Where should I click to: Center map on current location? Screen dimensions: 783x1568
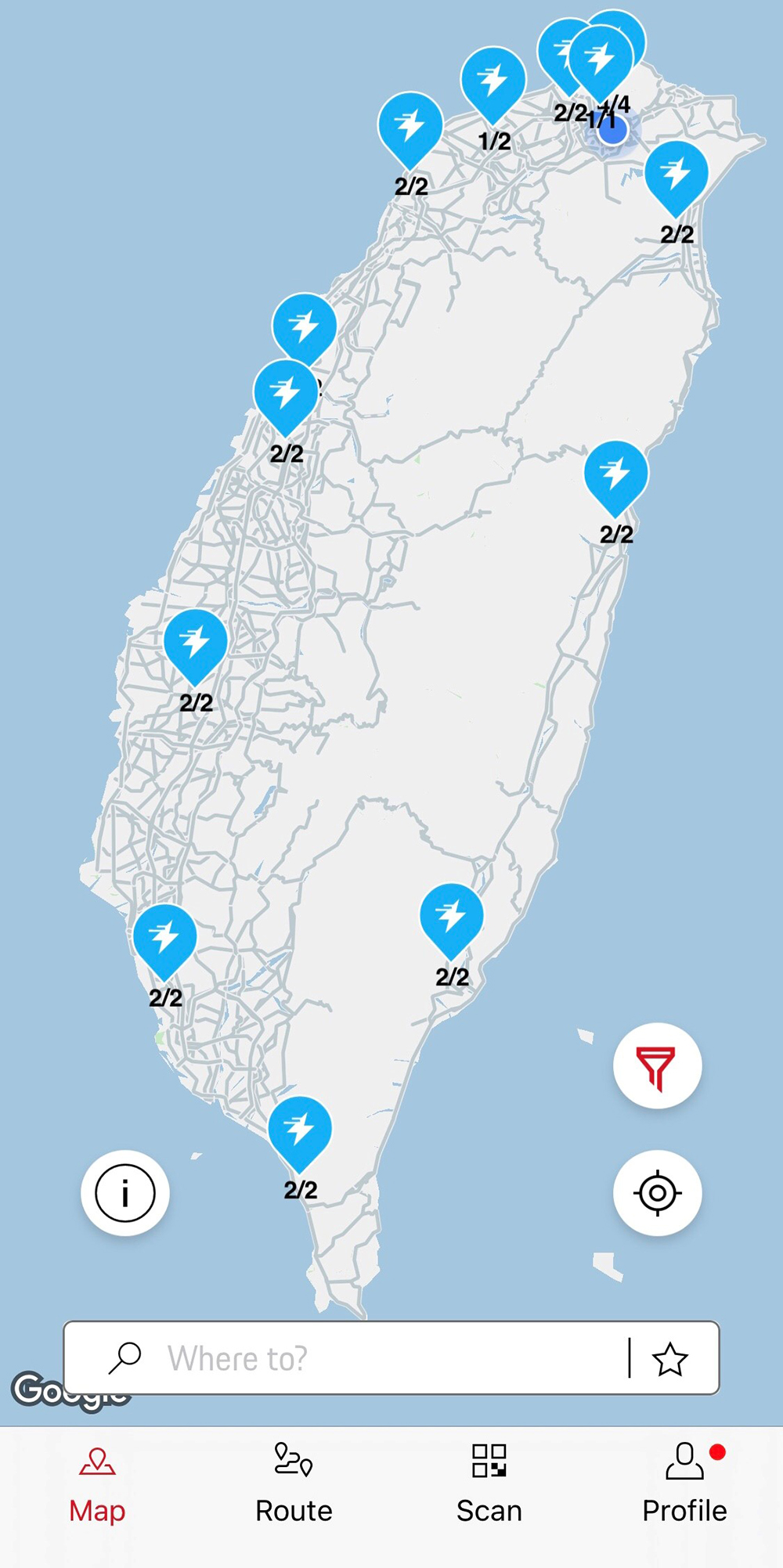(657, 1193)
